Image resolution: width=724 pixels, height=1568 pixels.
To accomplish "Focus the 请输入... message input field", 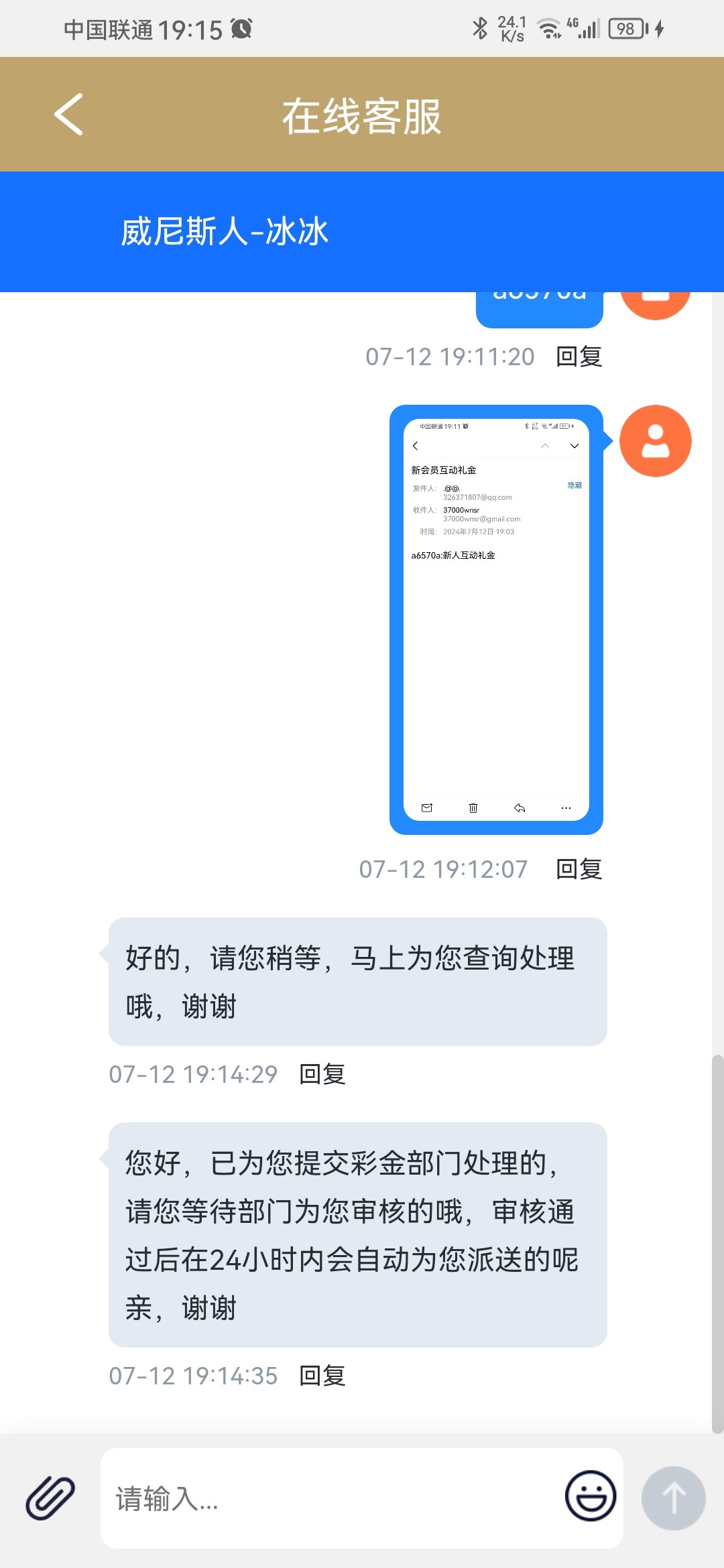I will coord(328,1498).
